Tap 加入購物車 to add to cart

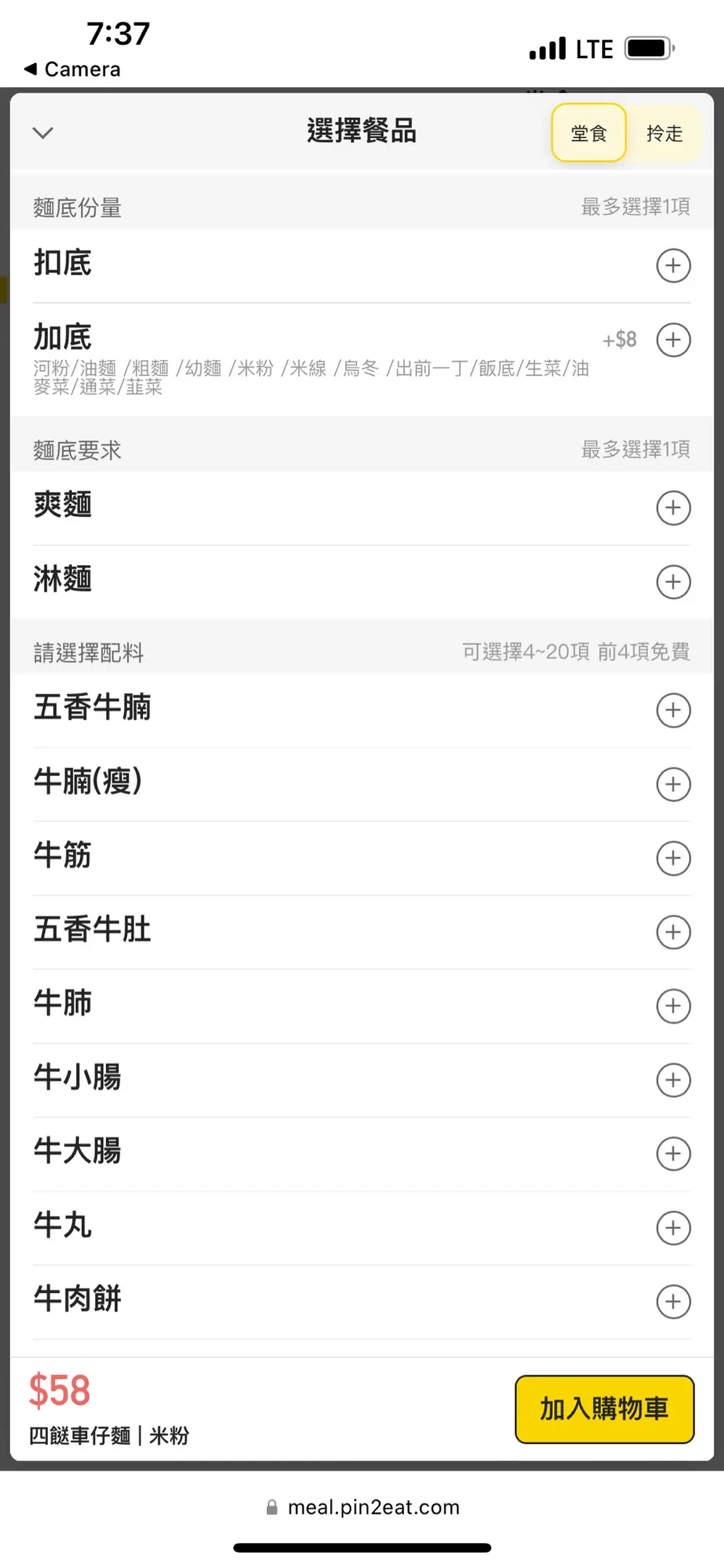604,1409
